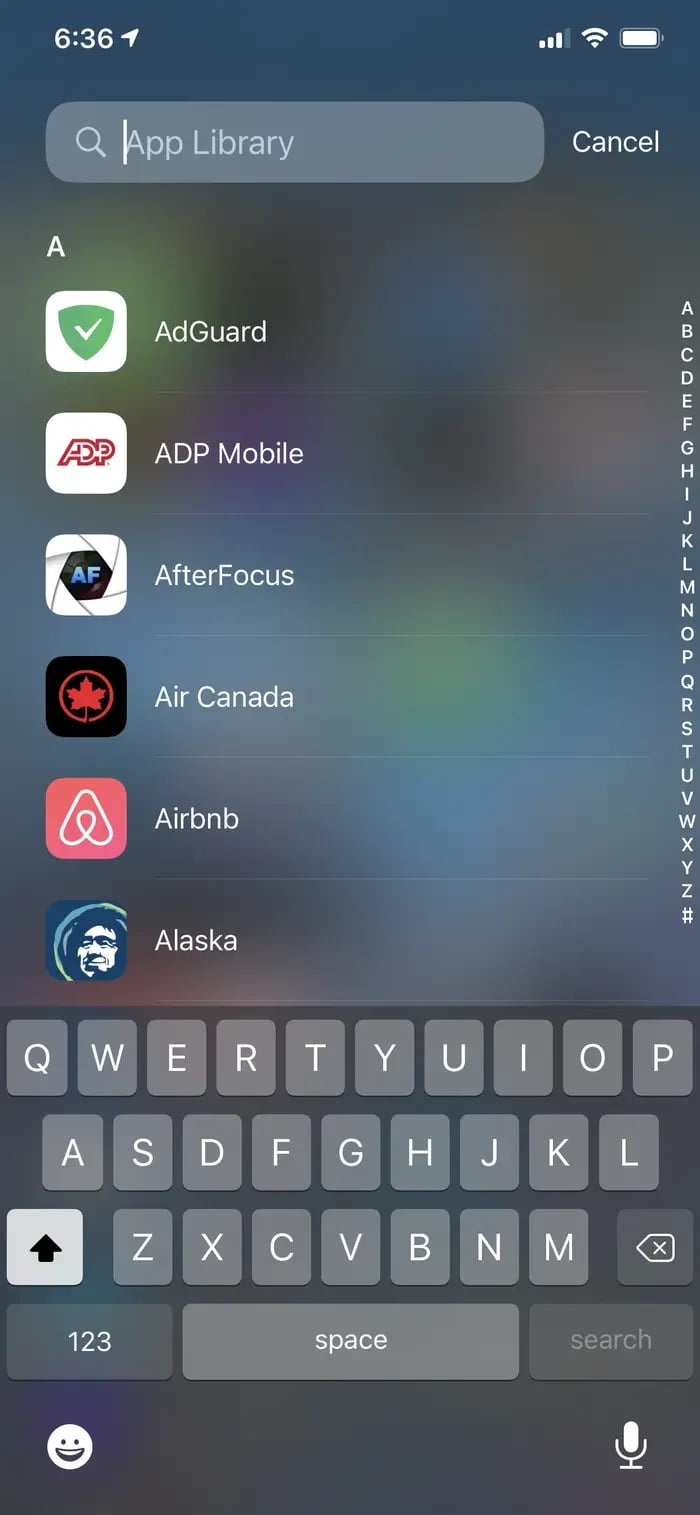This screenshot has height=1515, width=700.
Task: Start dictation with the microphone
Action: [630, 1446]
